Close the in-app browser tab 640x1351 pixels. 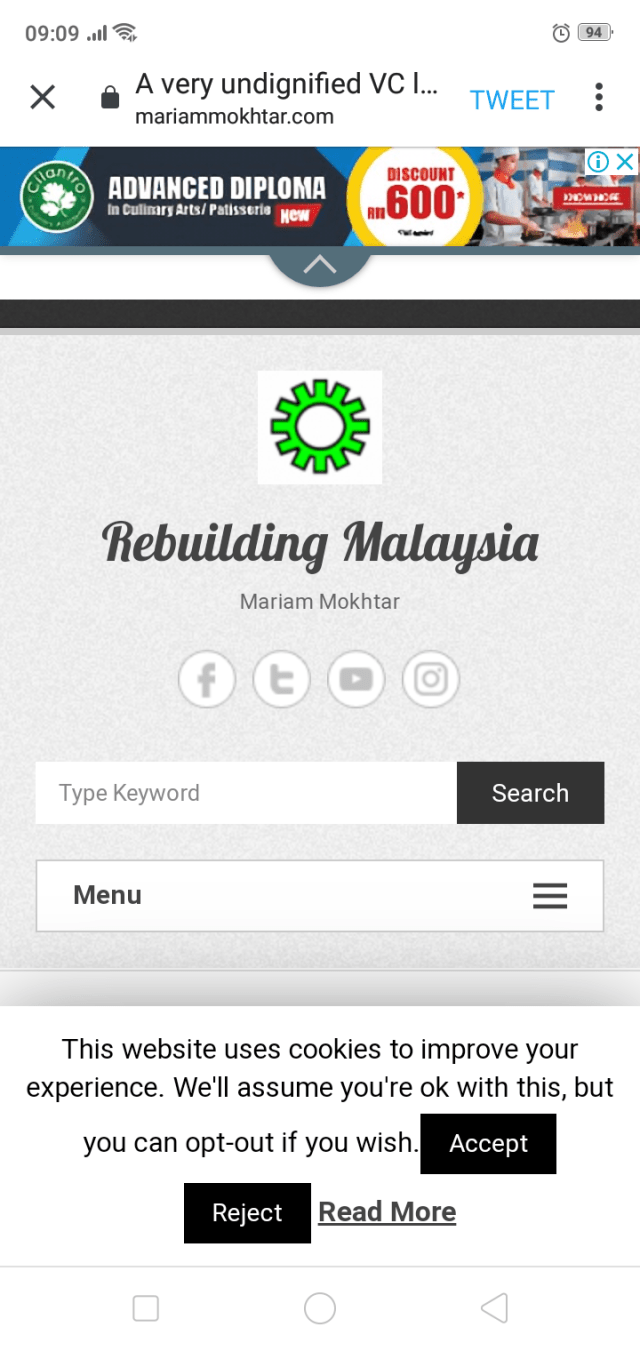pos(42,98)
